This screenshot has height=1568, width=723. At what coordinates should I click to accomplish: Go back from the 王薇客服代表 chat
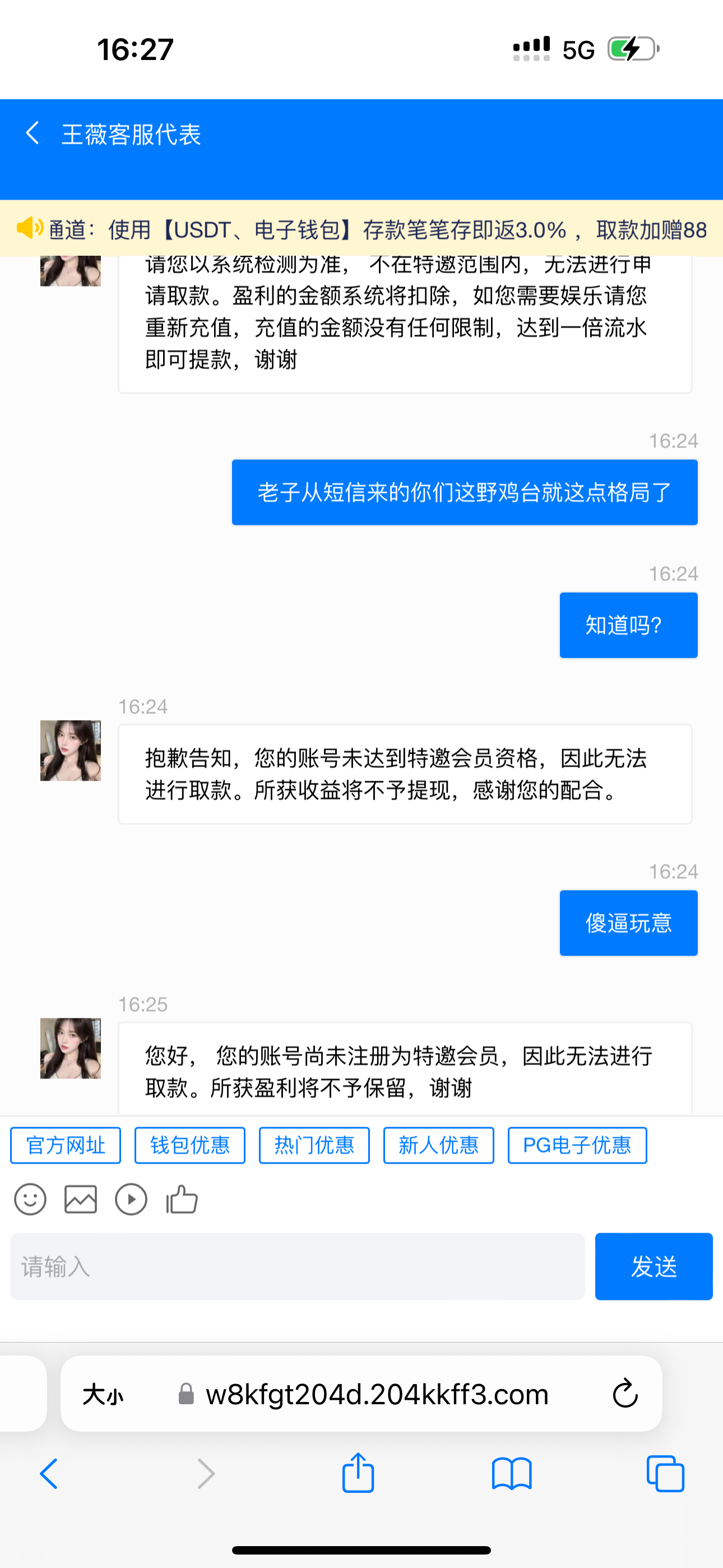pos(33,133)
